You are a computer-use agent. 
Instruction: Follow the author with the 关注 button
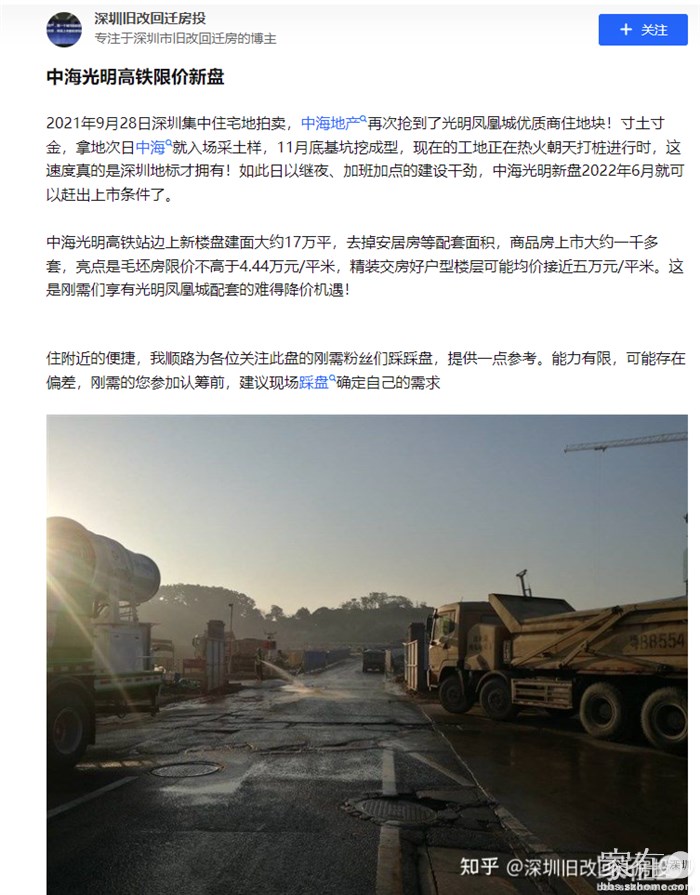click(x=643, y=30)
